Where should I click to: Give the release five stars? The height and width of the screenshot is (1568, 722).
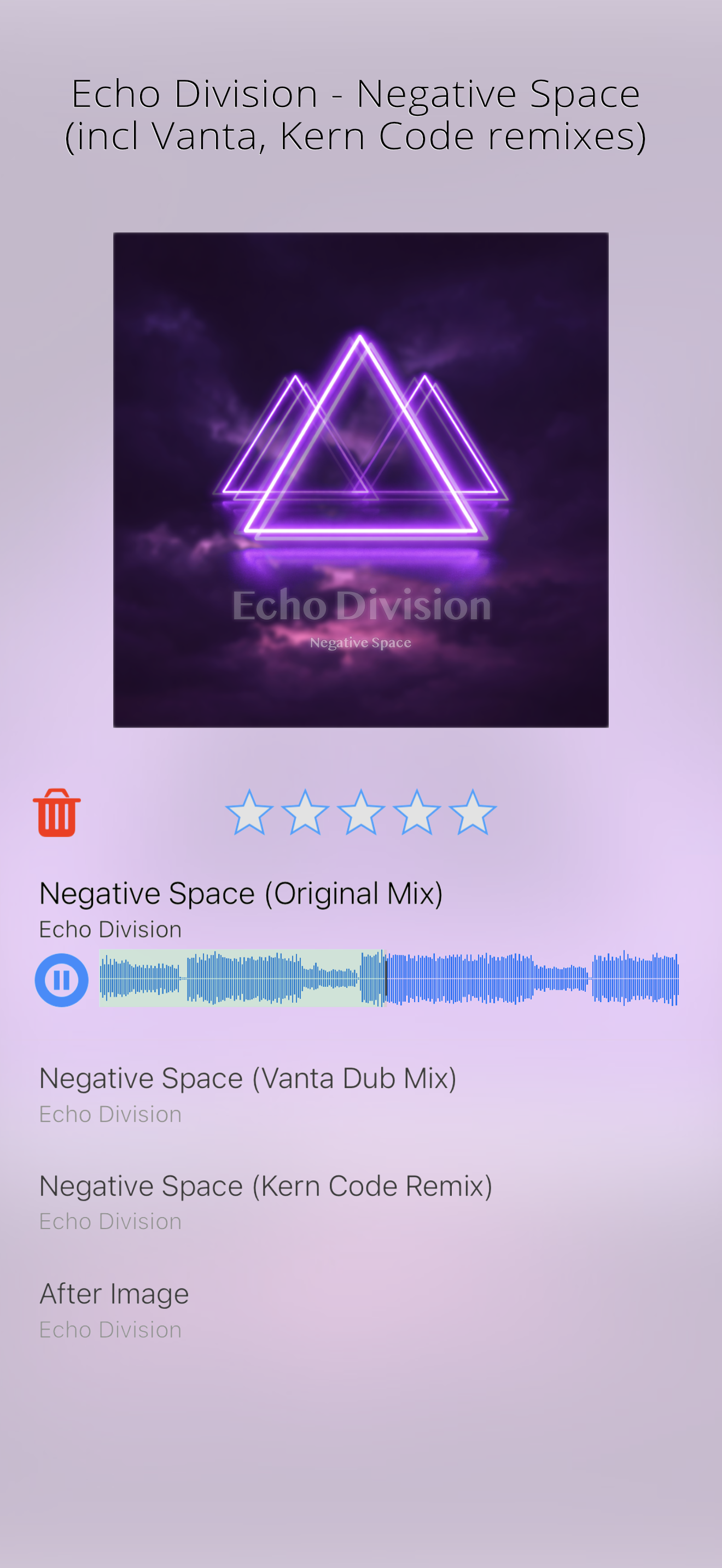[x=473, y=812]
